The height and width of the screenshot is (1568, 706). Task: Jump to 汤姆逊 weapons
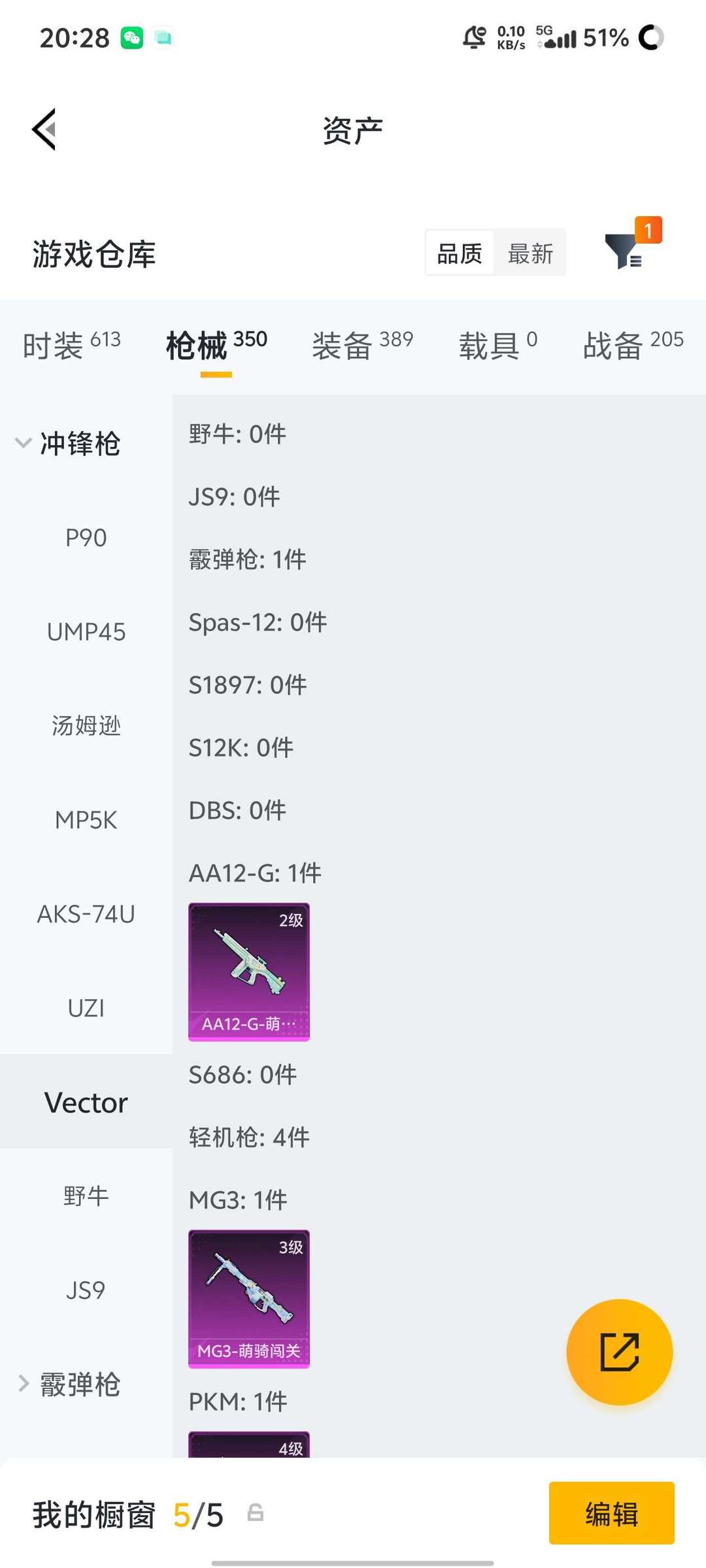pyautogui.click(x=86, y=726)
